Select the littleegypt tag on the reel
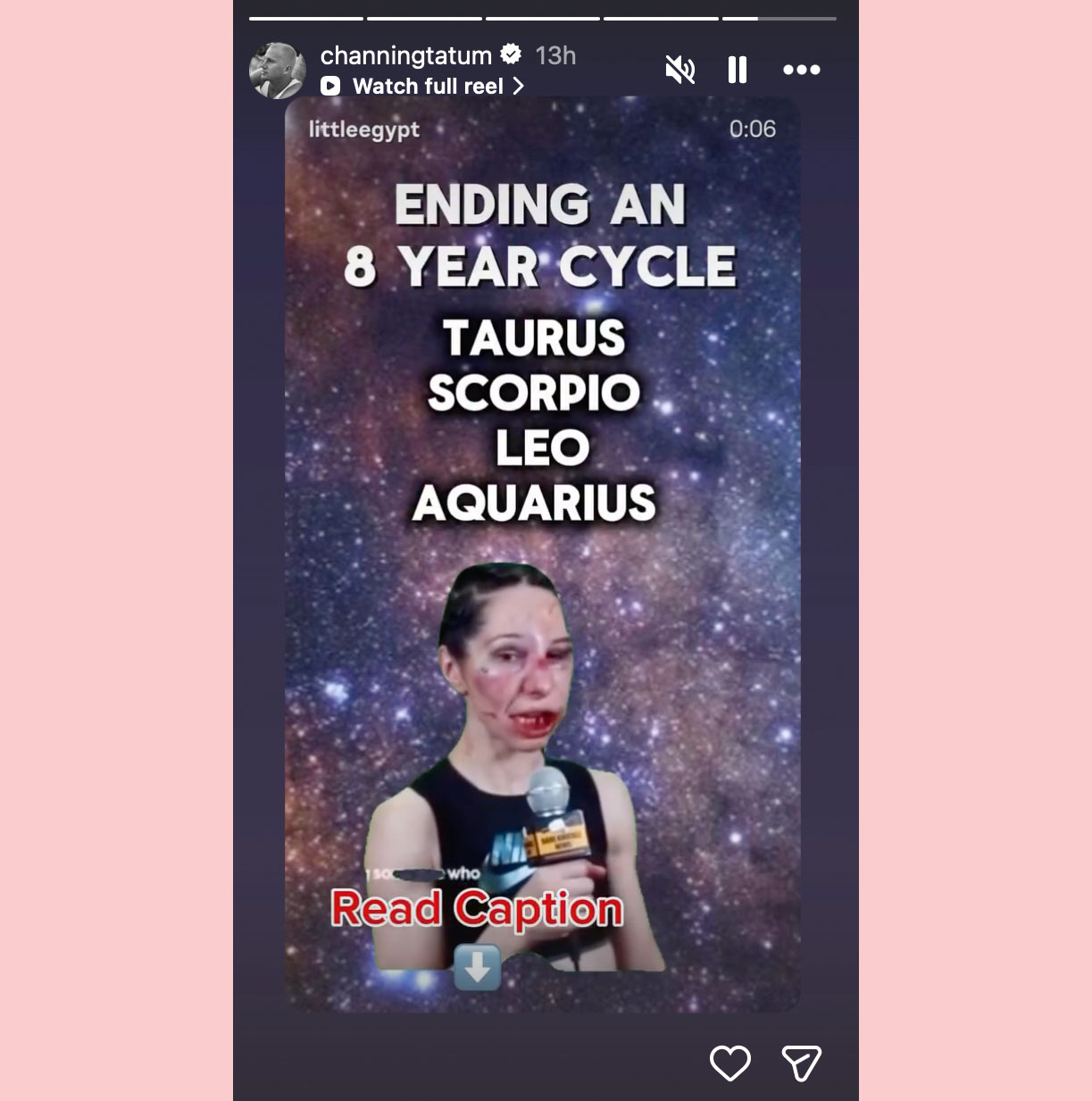The height and width of the screenshot is (1101, 1092). click(363, 129)
